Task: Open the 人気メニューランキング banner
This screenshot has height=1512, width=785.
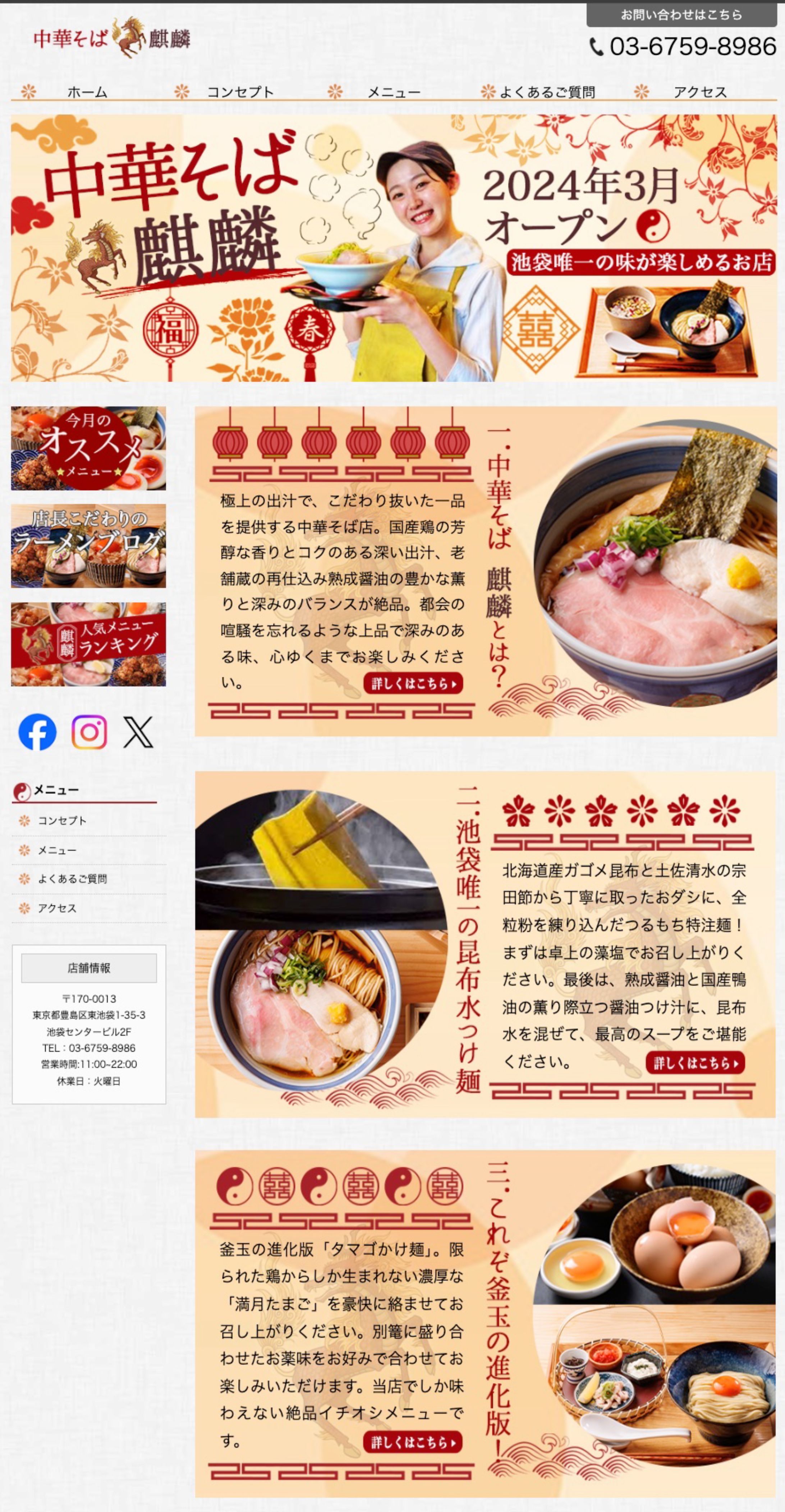Action: [89, 646]
